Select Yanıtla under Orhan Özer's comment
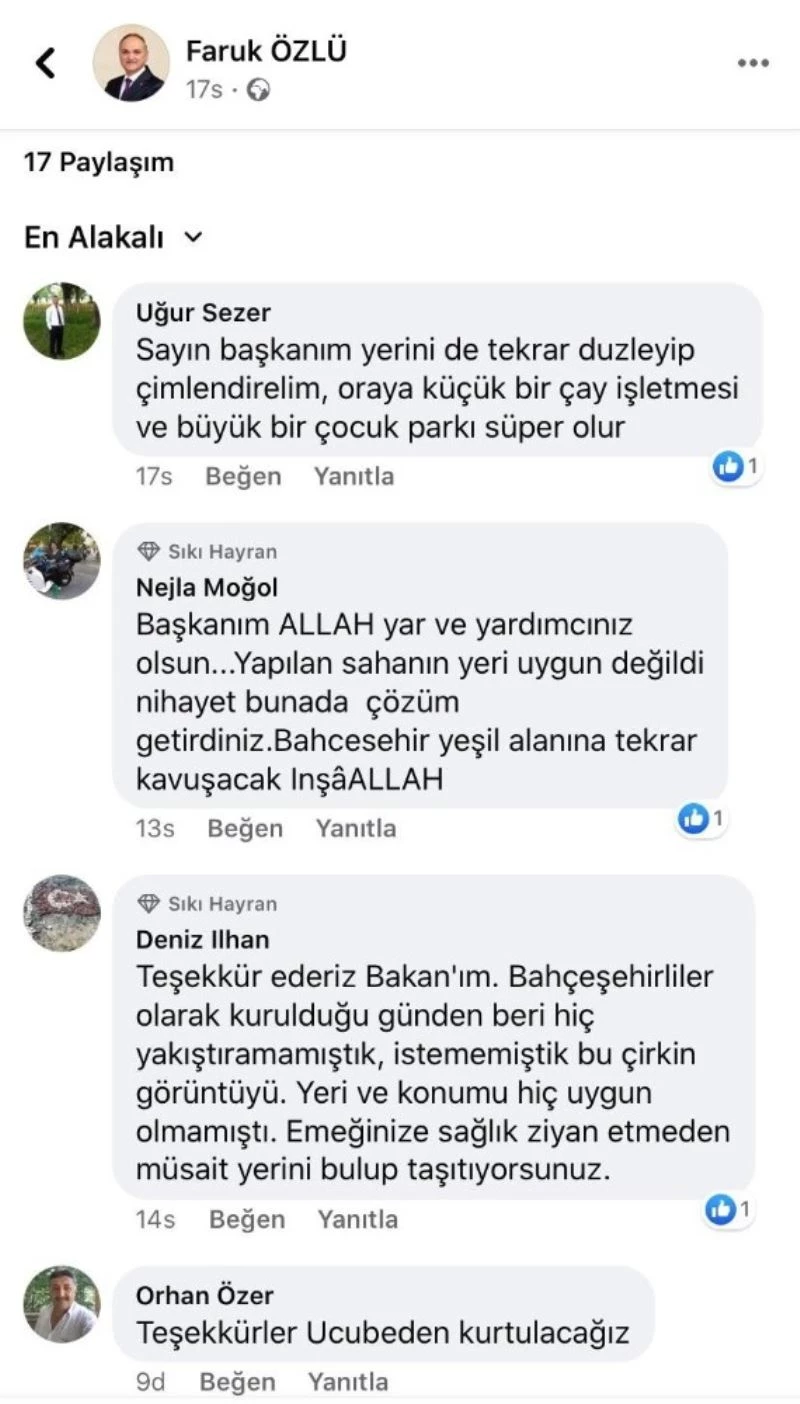Screen dimensions: 800x1404 click(348, 1382)
